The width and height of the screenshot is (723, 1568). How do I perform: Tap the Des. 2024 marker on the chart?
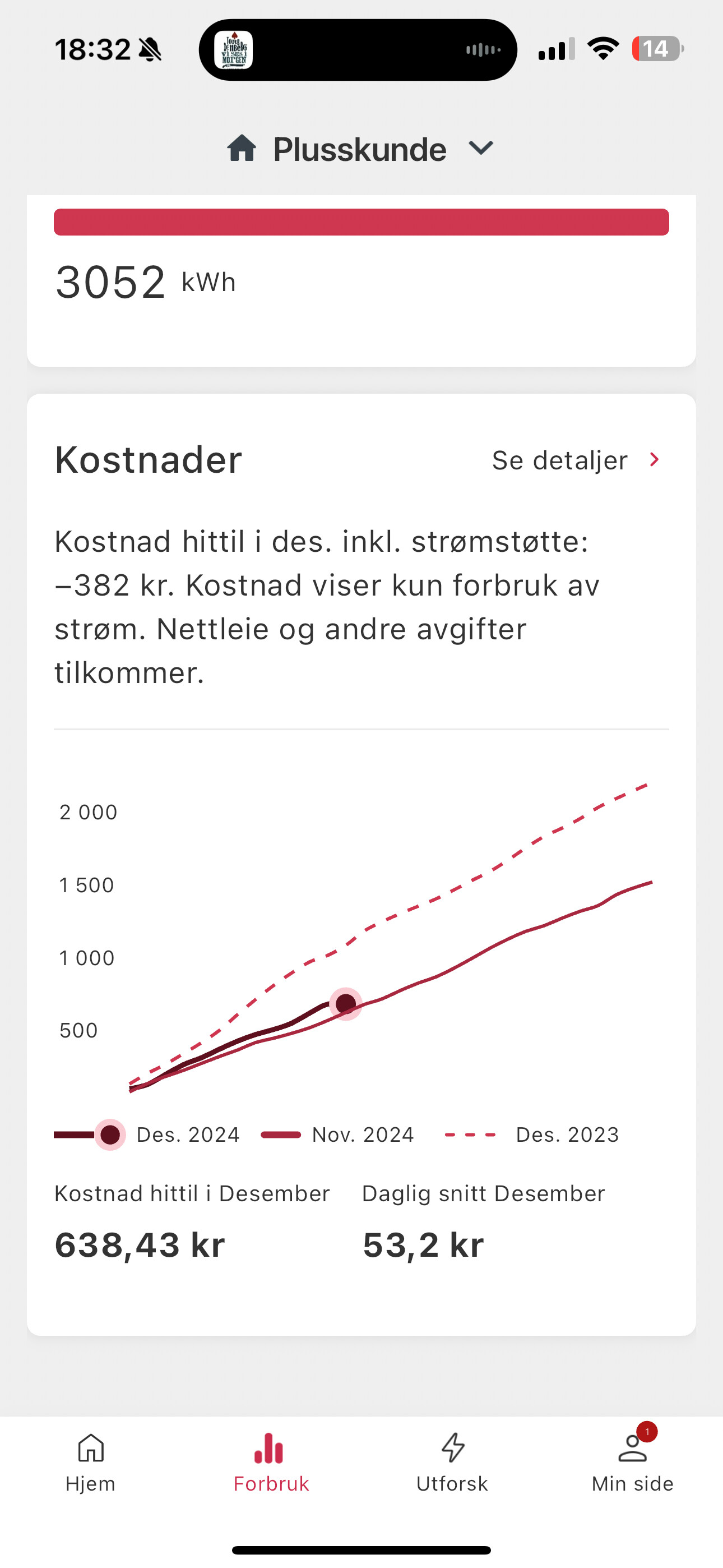click(x=346, y=1003)
